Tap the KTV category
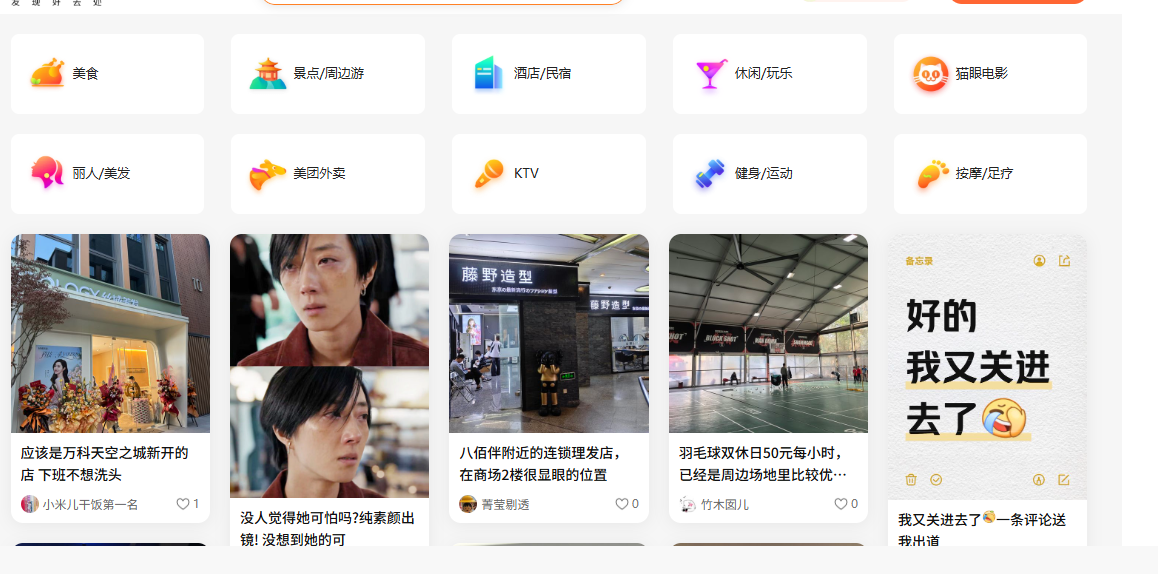The width and height of the screenshot is (1158, 574). (548, 174)
